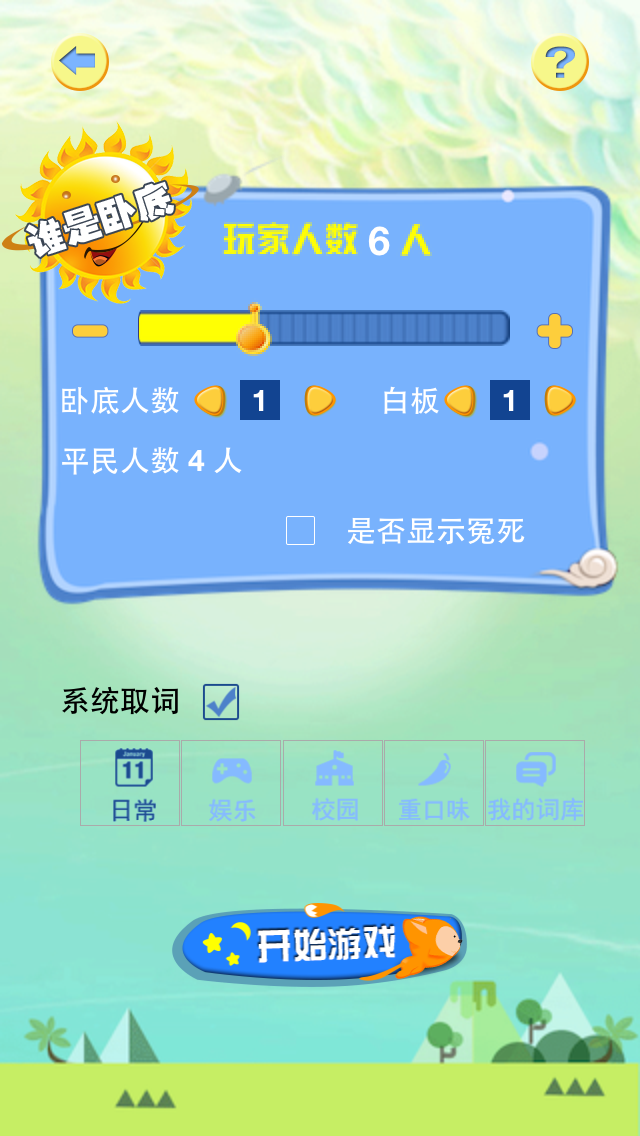Select the 娱乐 word category

pyautogui.click(x=232, y=783)
